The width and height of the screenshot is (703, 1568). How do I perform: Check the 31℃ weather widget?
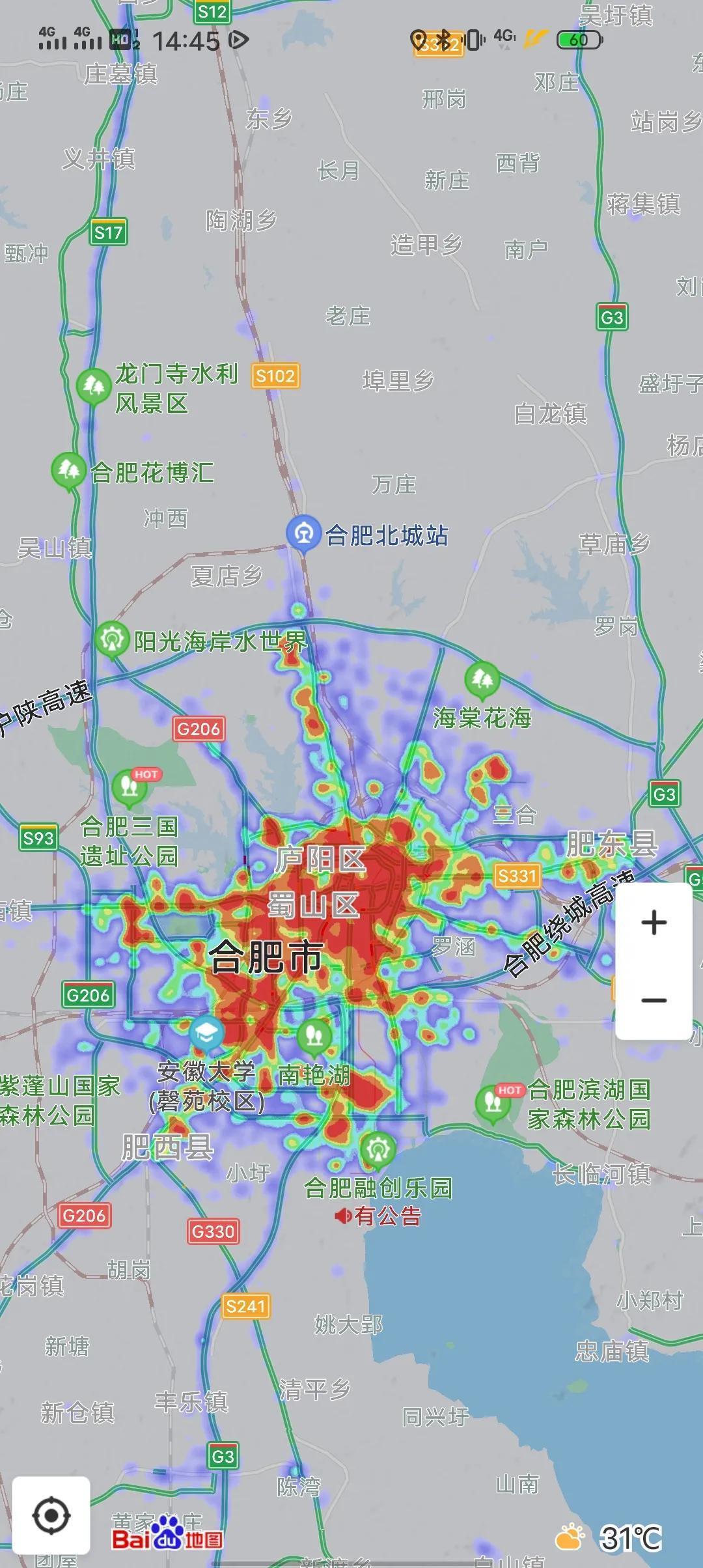609,1538
